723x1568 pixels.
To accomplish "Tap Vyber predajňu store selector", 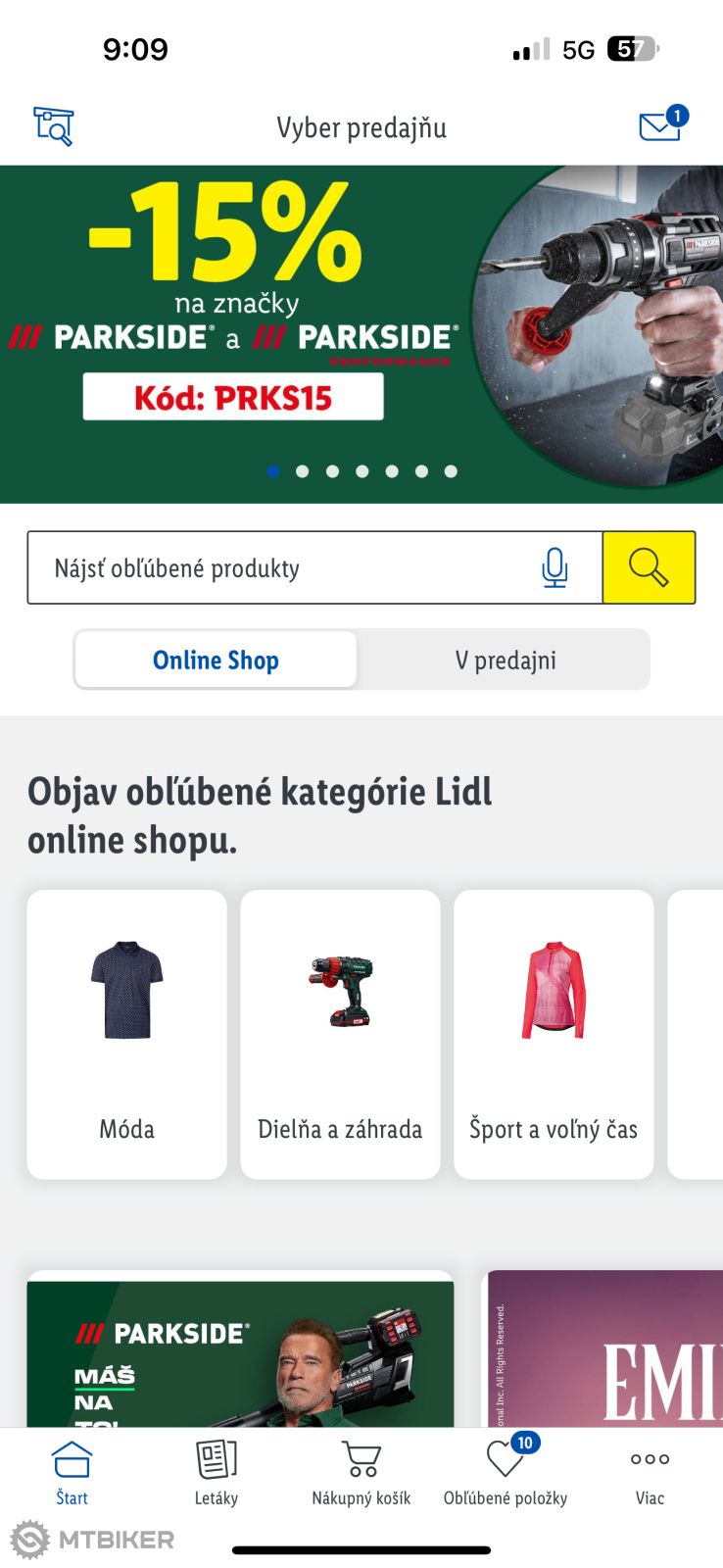I will tap(361, 127).
